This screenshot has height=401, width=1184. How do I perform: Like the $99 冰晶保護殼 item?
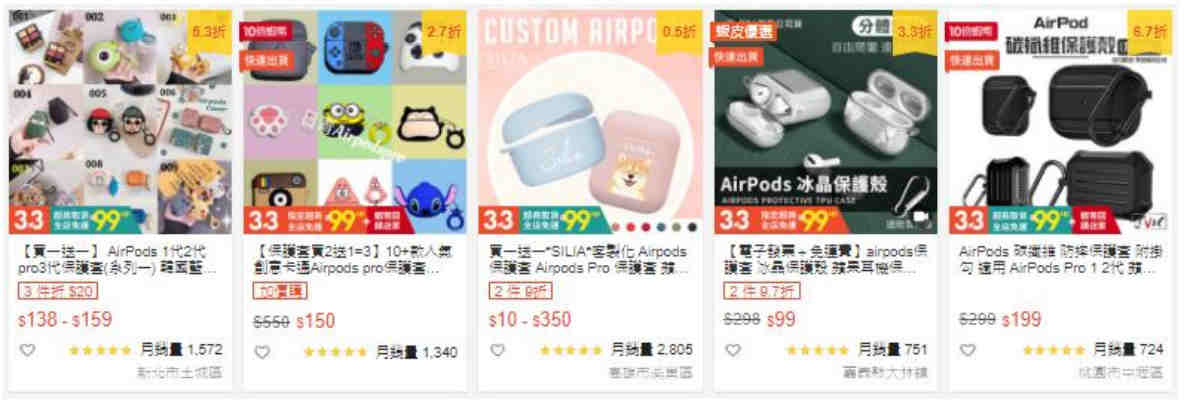pos(732,351)
